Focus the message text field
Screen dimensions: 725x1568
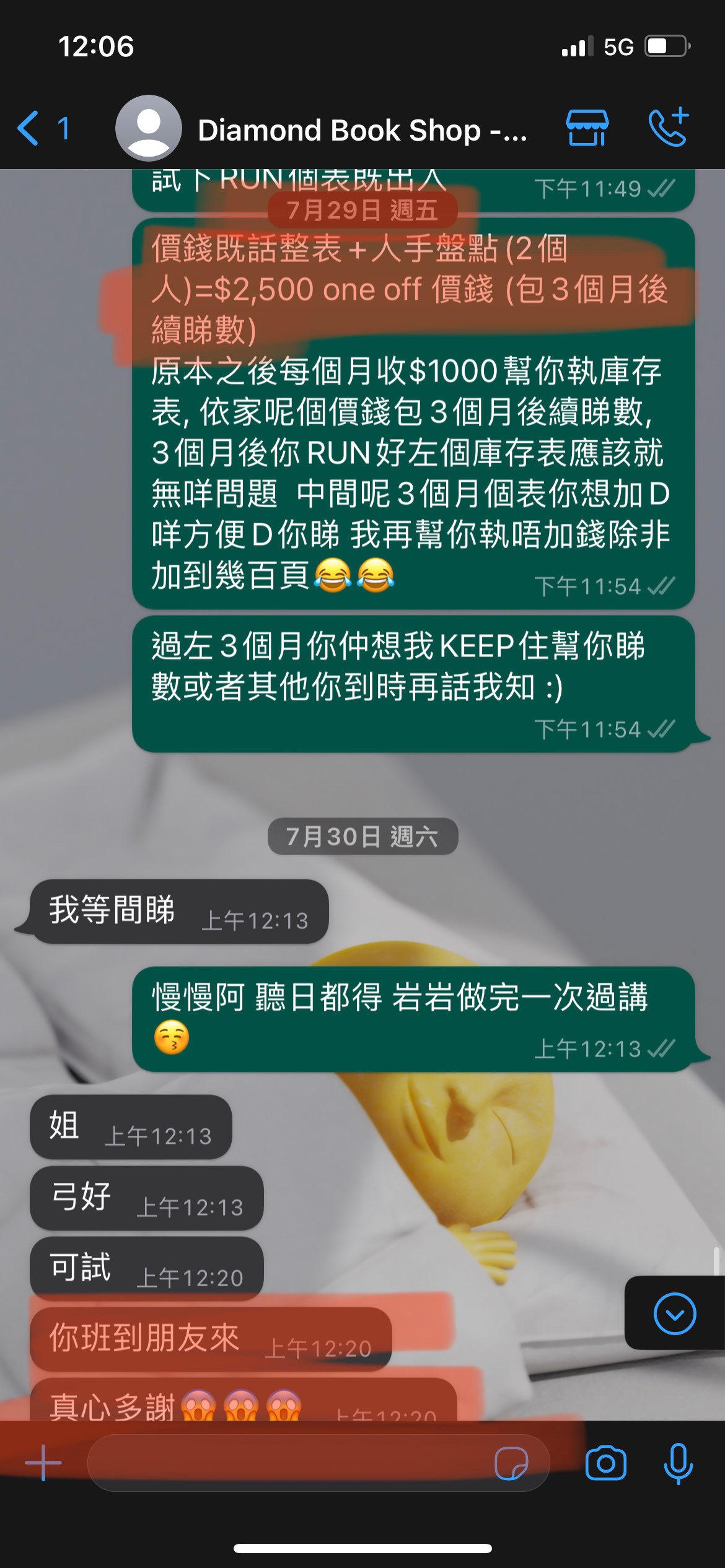[291, 1463]
